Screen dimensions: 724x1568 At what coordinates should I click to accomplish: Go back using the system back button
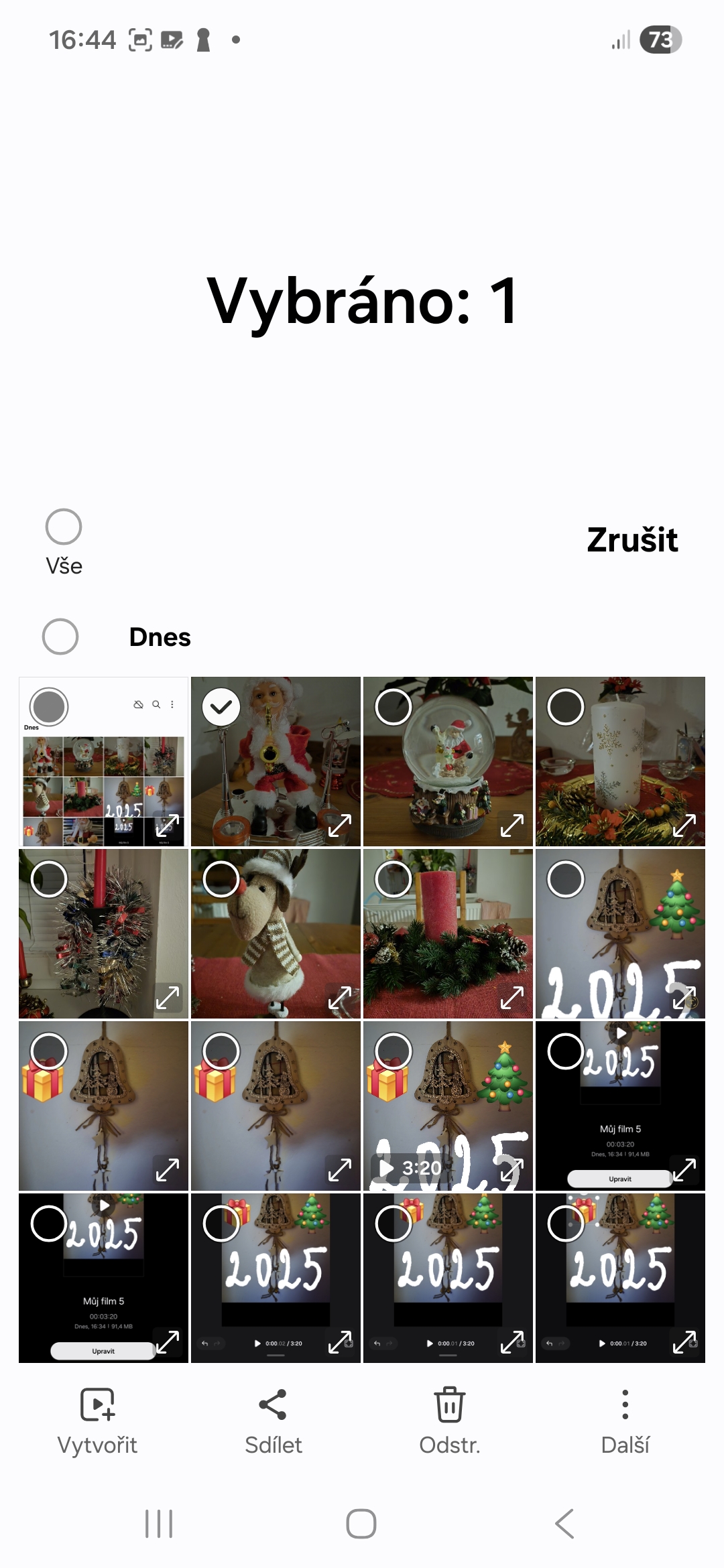point(564,1524)
